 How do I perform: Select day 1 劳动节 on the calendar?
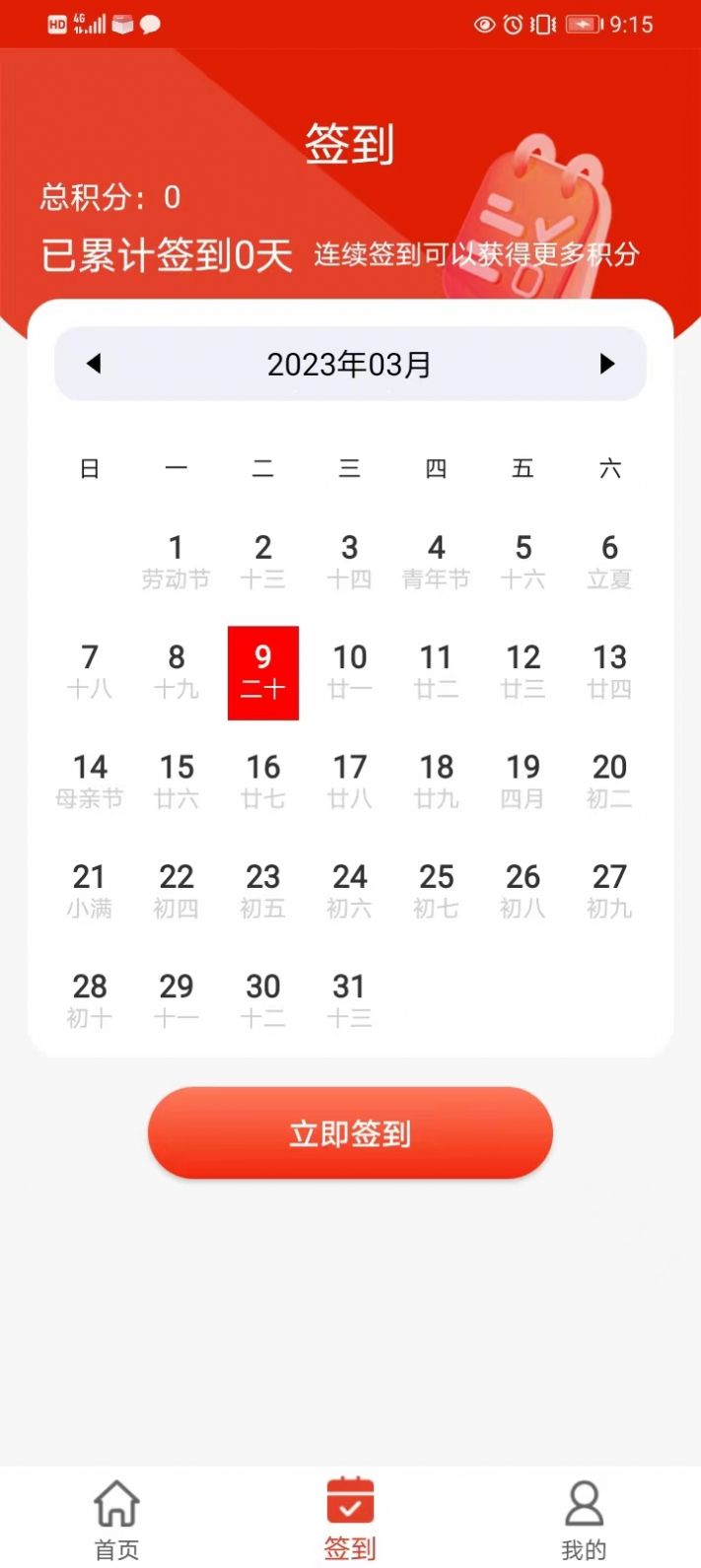point(175,562)
